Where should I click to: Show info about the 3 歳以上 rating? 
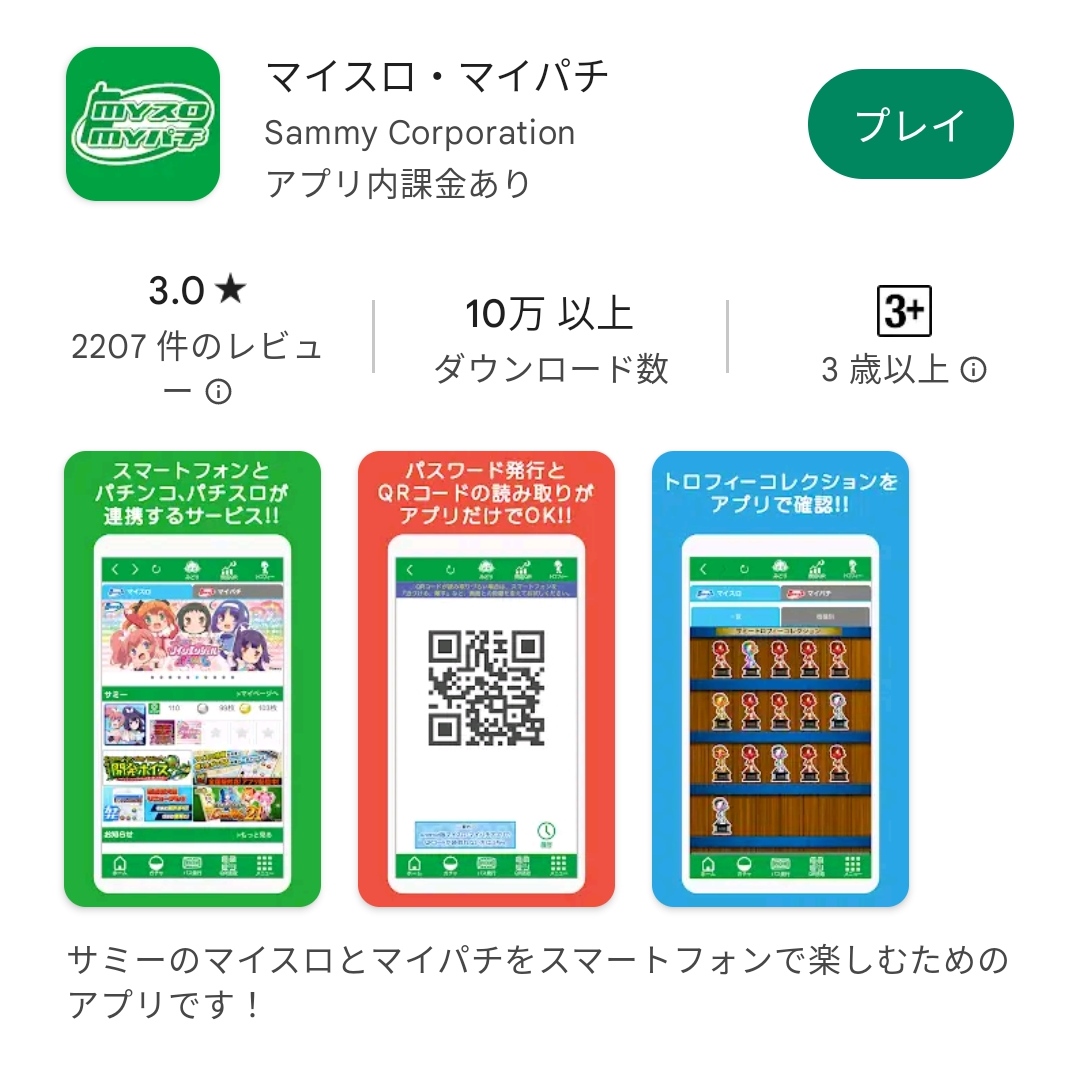point(972,371)
